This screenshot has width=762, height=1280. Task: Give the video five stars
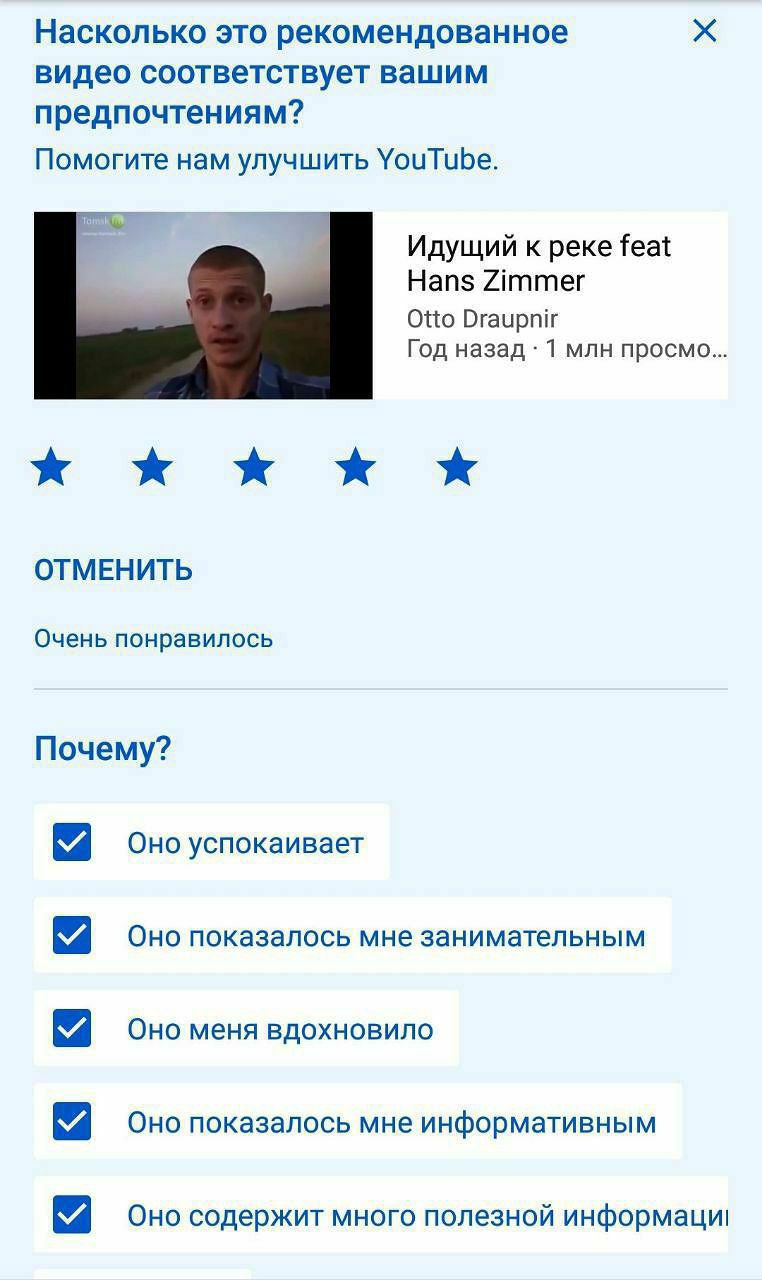point(457,467)
